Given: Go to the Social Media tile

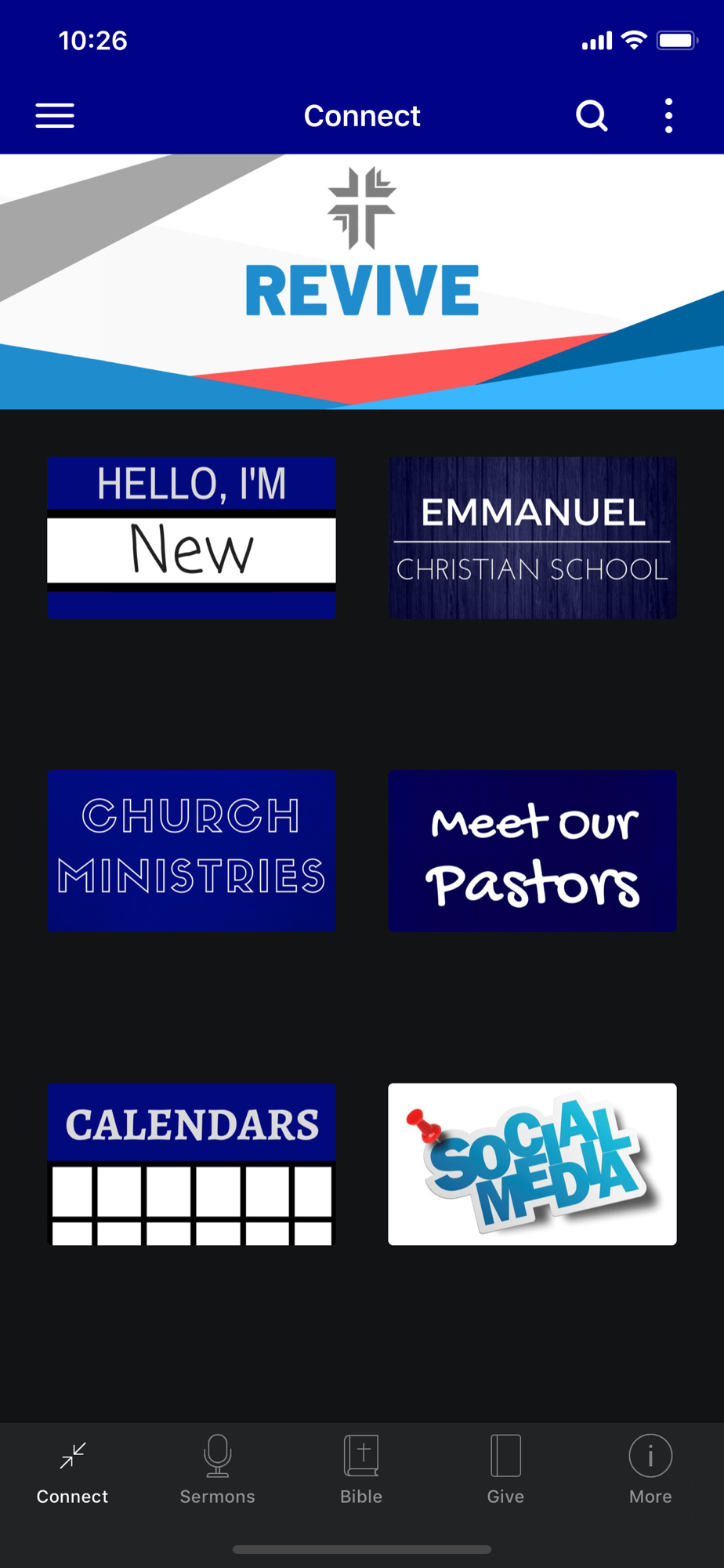Looking at the screenshot, I should tap(532, 1164).
